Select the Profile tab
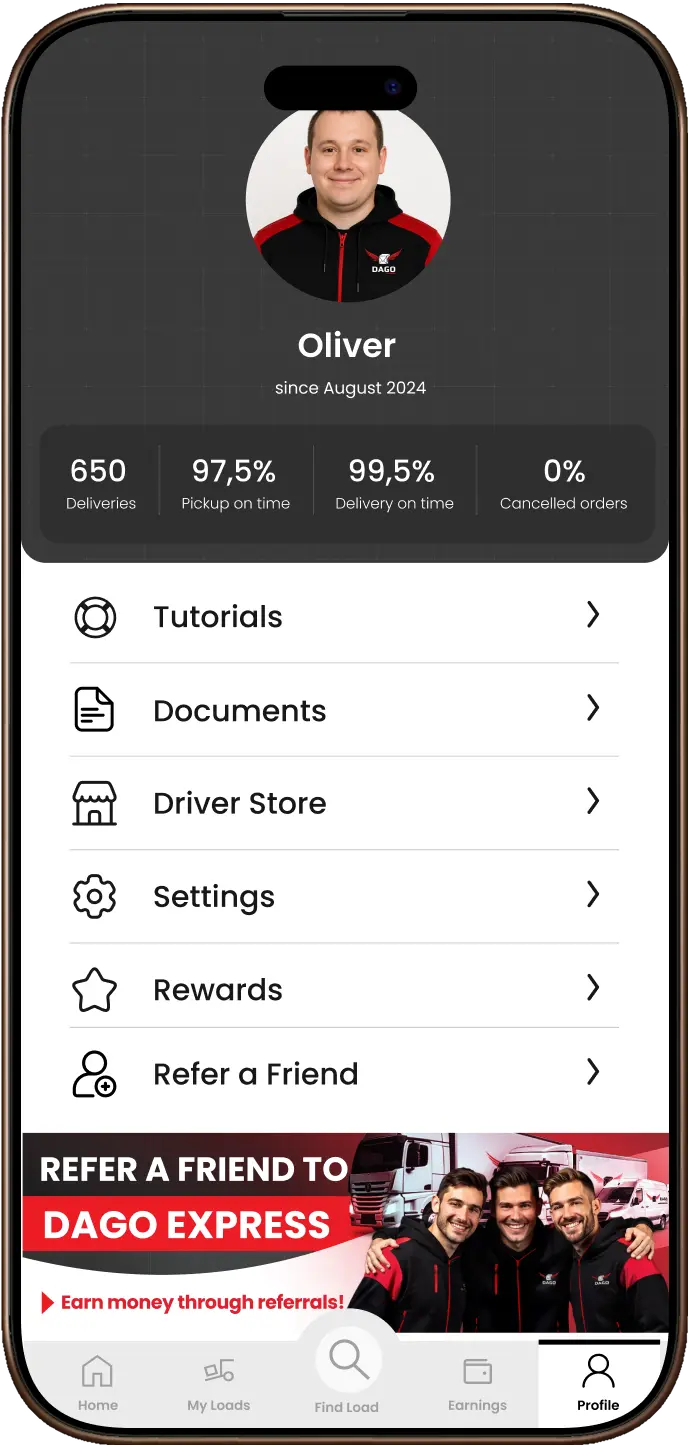This screenshot has height=1445, width=688. coord(598,1384)
